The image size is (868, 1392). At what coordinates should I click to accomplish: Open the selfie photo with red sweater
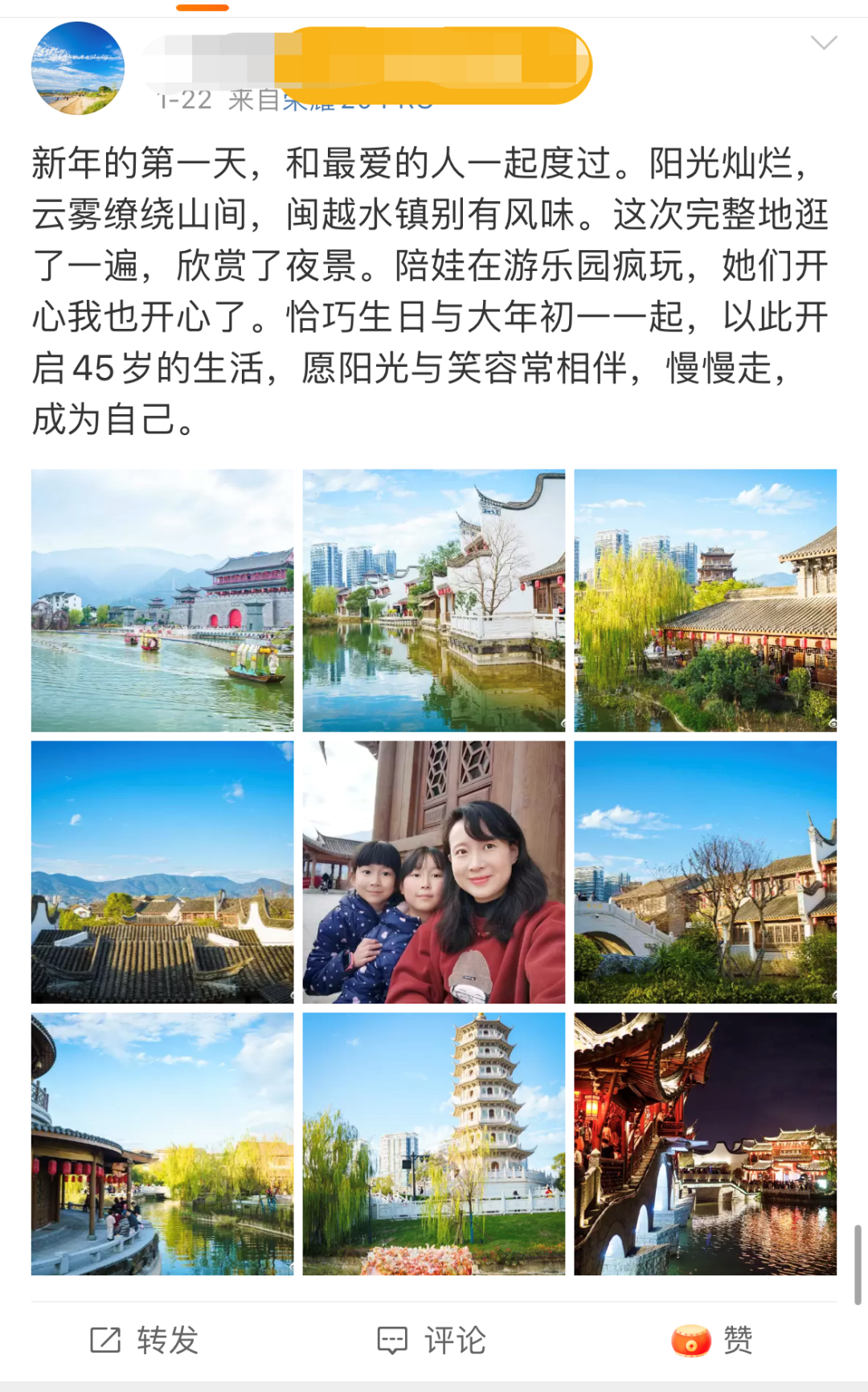click(x=434, y=872)
